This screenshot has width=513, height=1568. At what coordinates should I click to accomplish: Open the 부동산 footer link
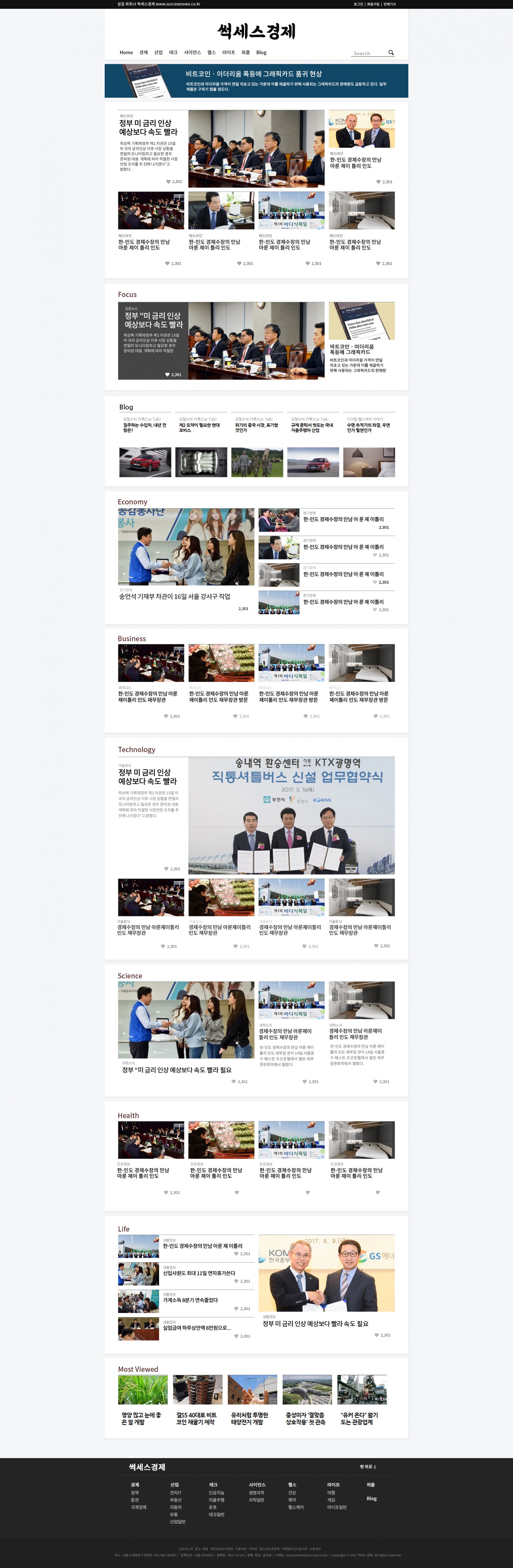[176, 1500]
